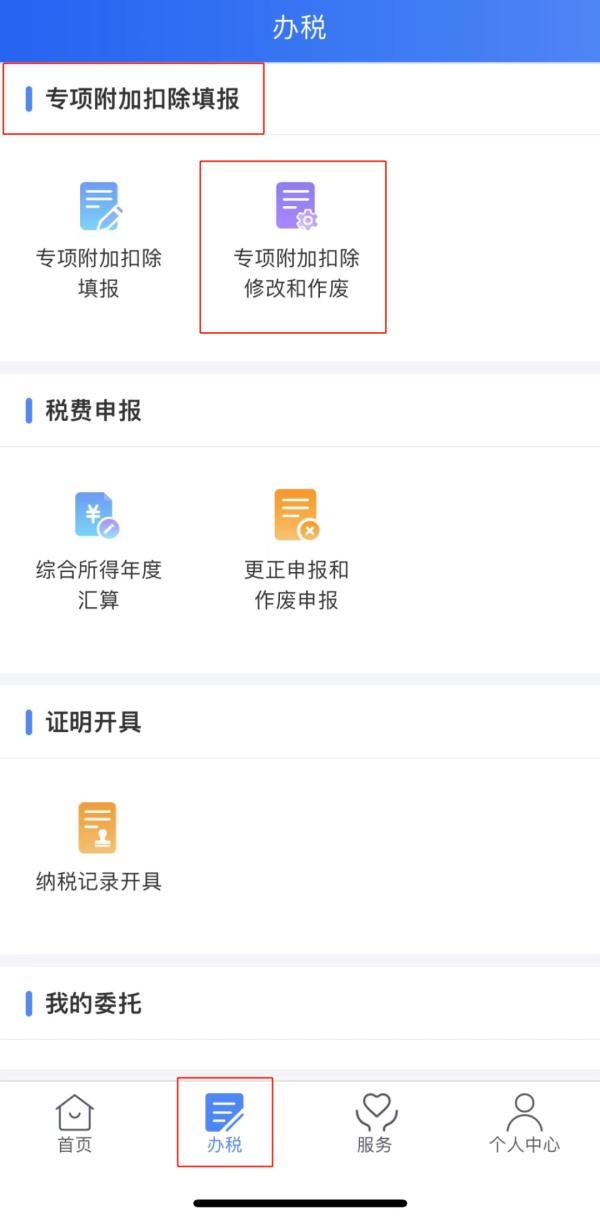Select the 办税 tab

point(225,1124)
